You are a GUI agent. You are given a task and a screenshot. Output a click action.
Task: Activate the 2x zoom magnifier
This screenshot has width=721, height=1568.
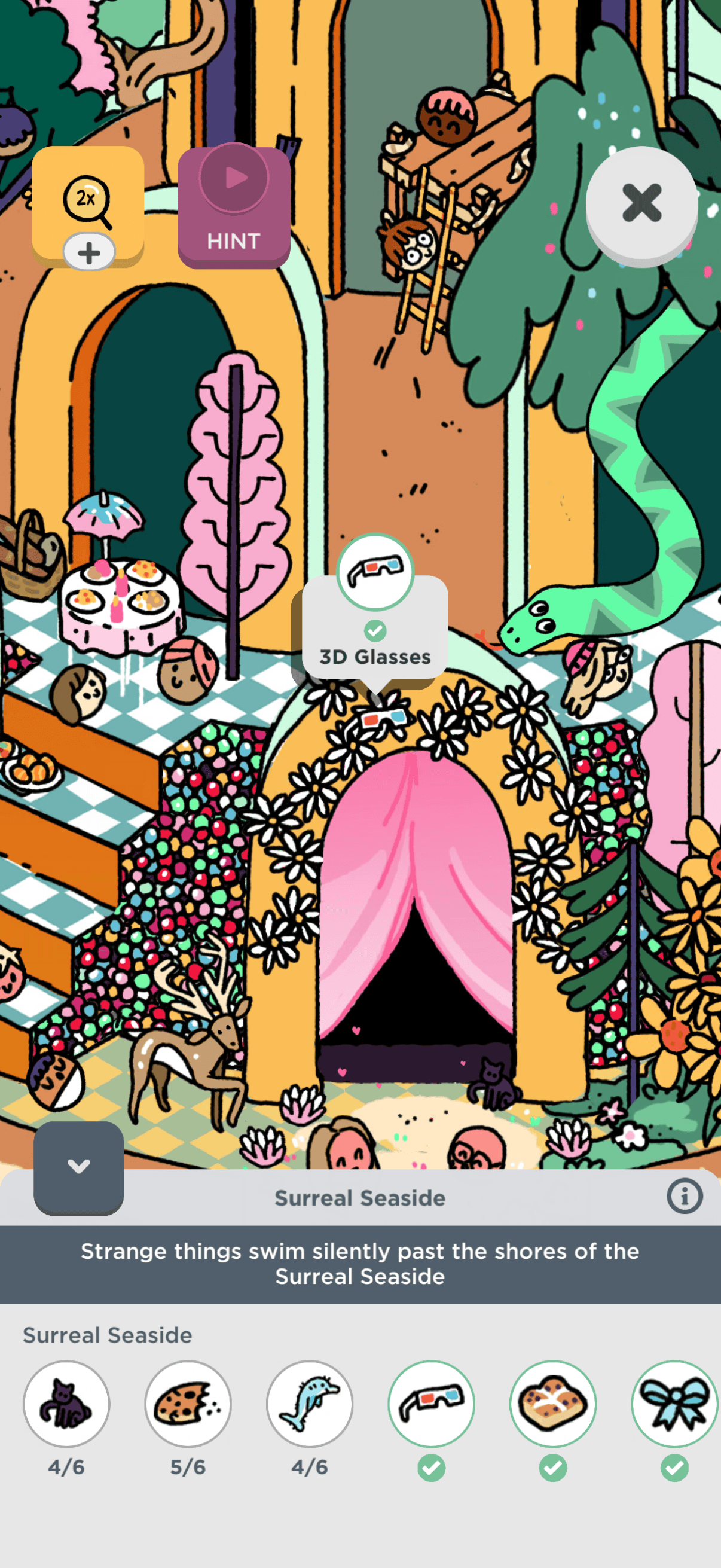point(88,202)
